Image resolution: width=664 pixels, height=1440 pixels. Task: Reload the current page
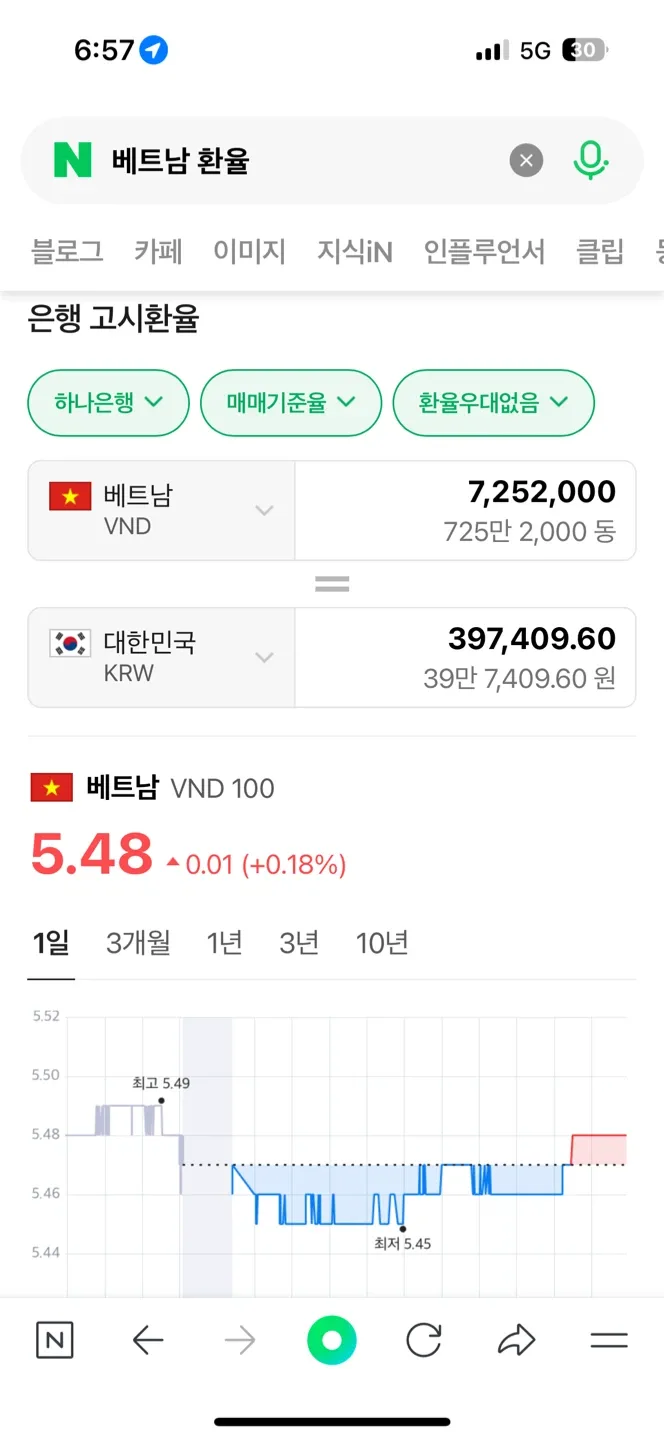tap(424, 1341)
